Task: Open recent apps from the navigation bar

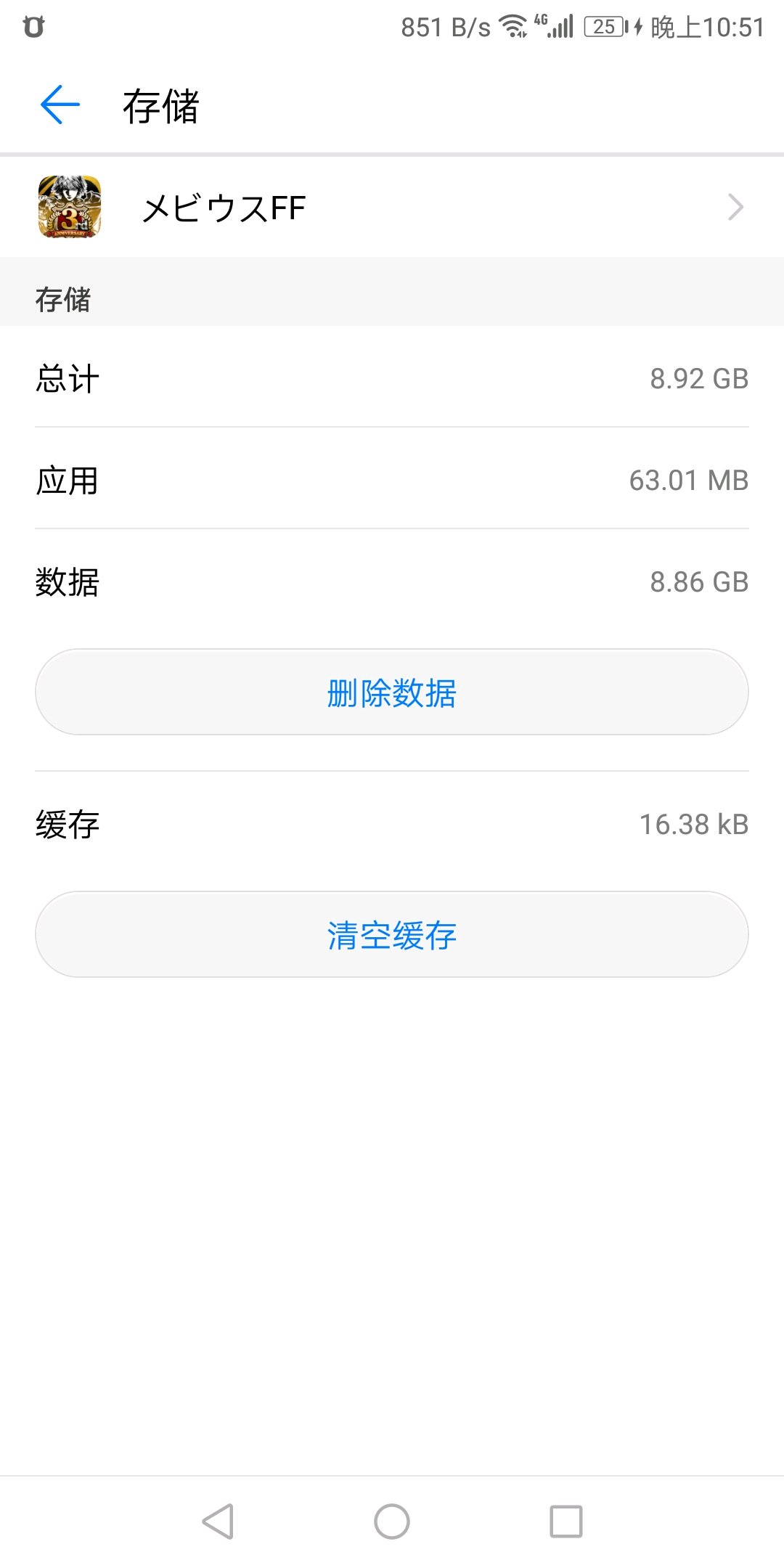Action: coord(566,1522)
